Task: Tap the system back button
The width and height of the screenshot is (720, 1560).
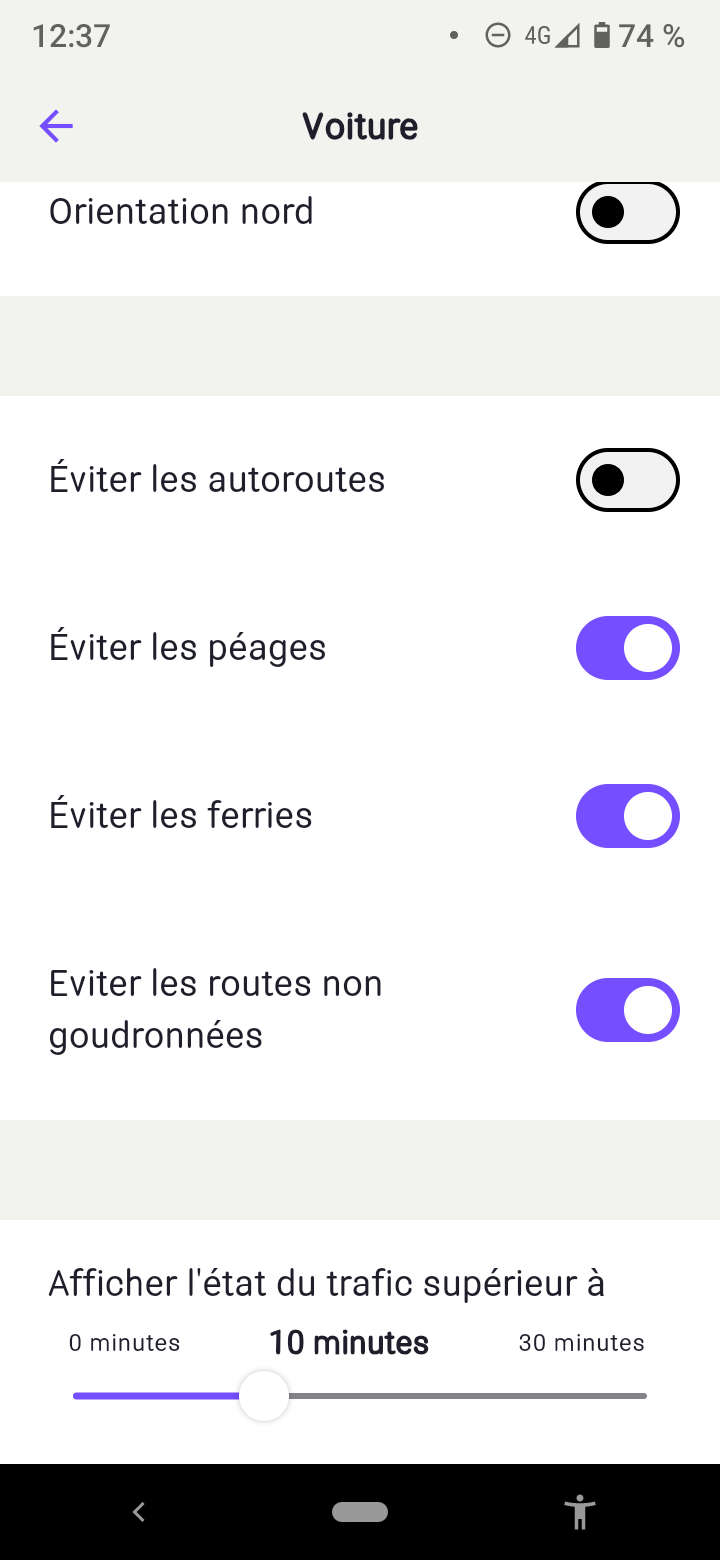Action: pos(139,1512)
